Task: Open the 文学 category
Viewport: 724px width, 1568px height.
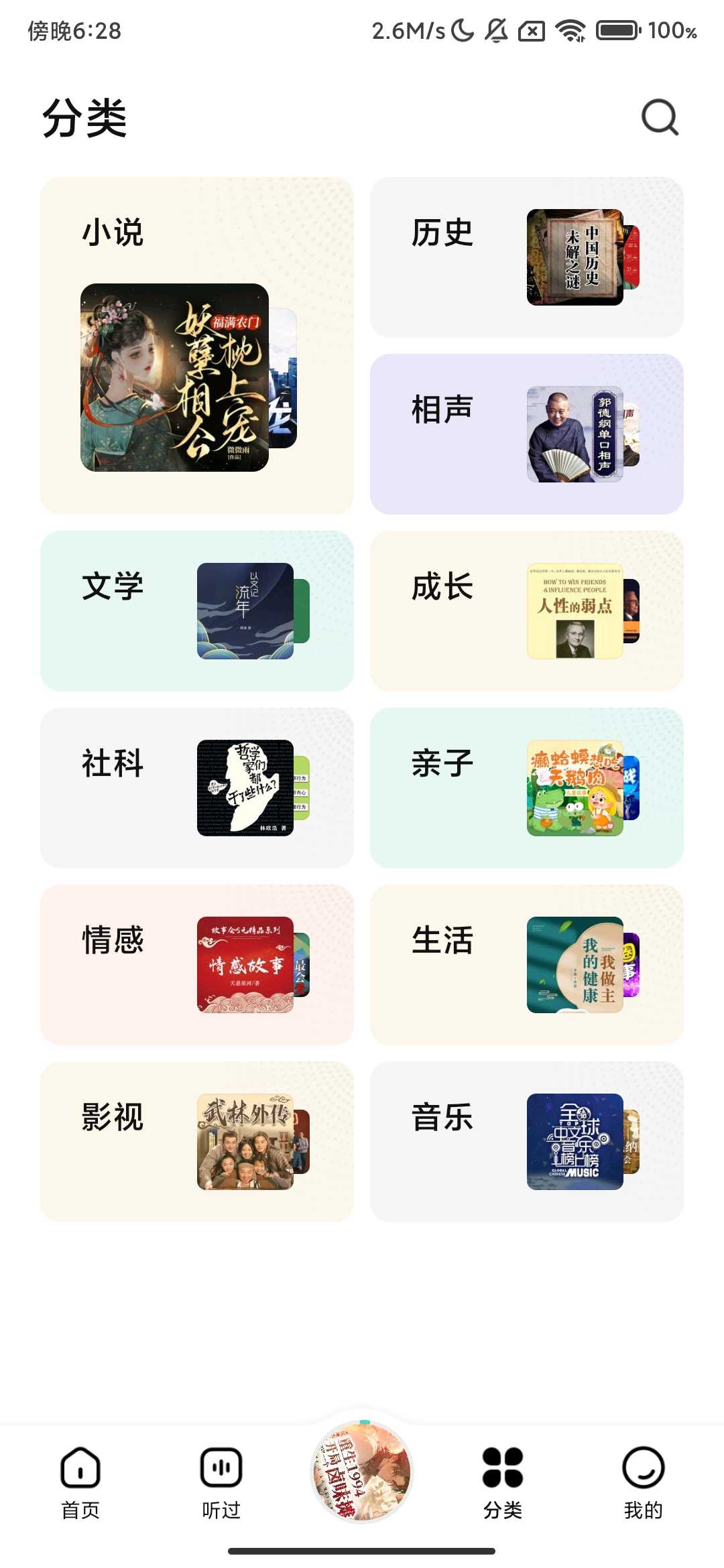Action: click(x=196, y=611)
